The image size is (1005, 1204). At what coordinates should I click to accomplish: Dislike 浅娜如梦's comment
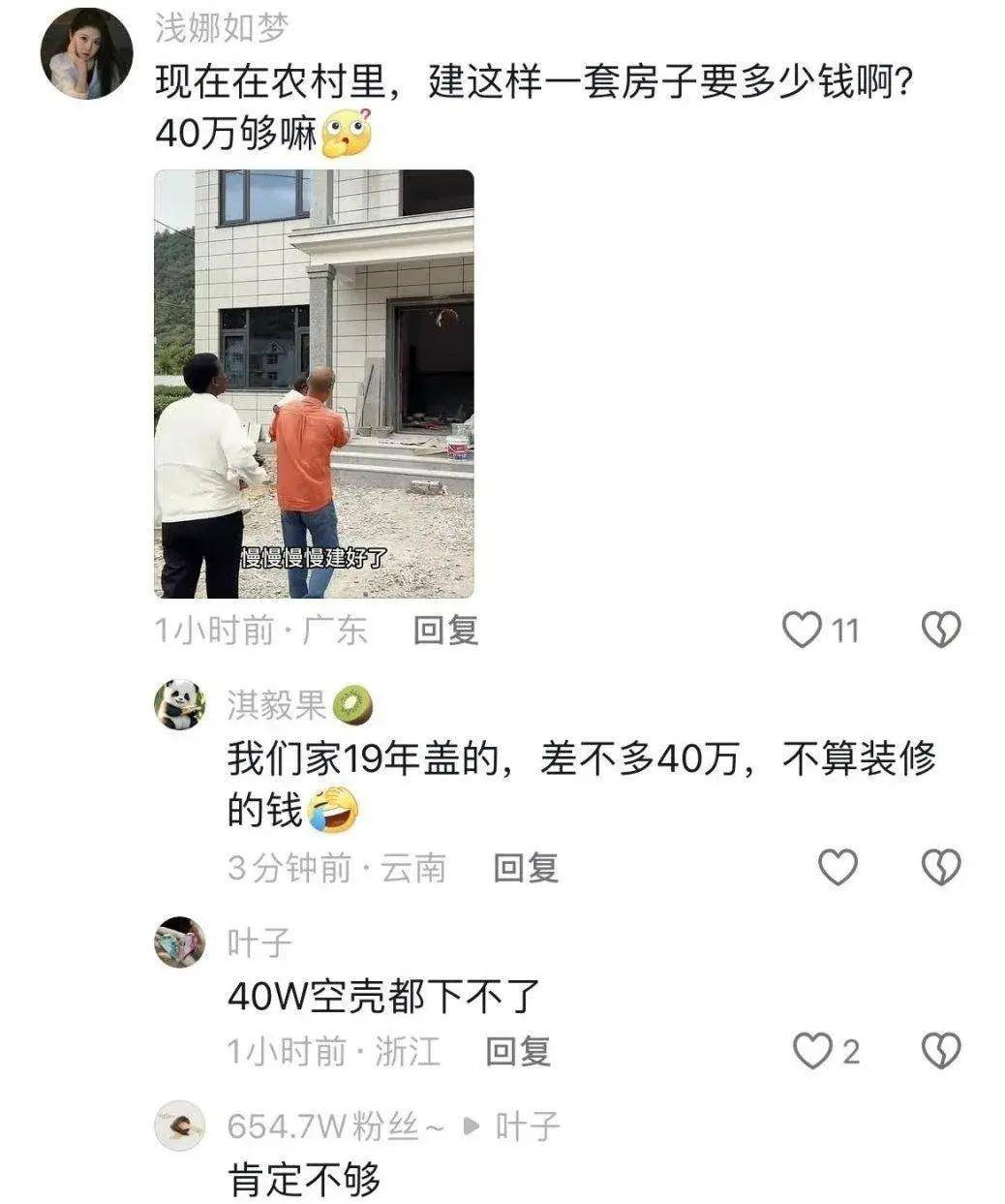[939, 630]
